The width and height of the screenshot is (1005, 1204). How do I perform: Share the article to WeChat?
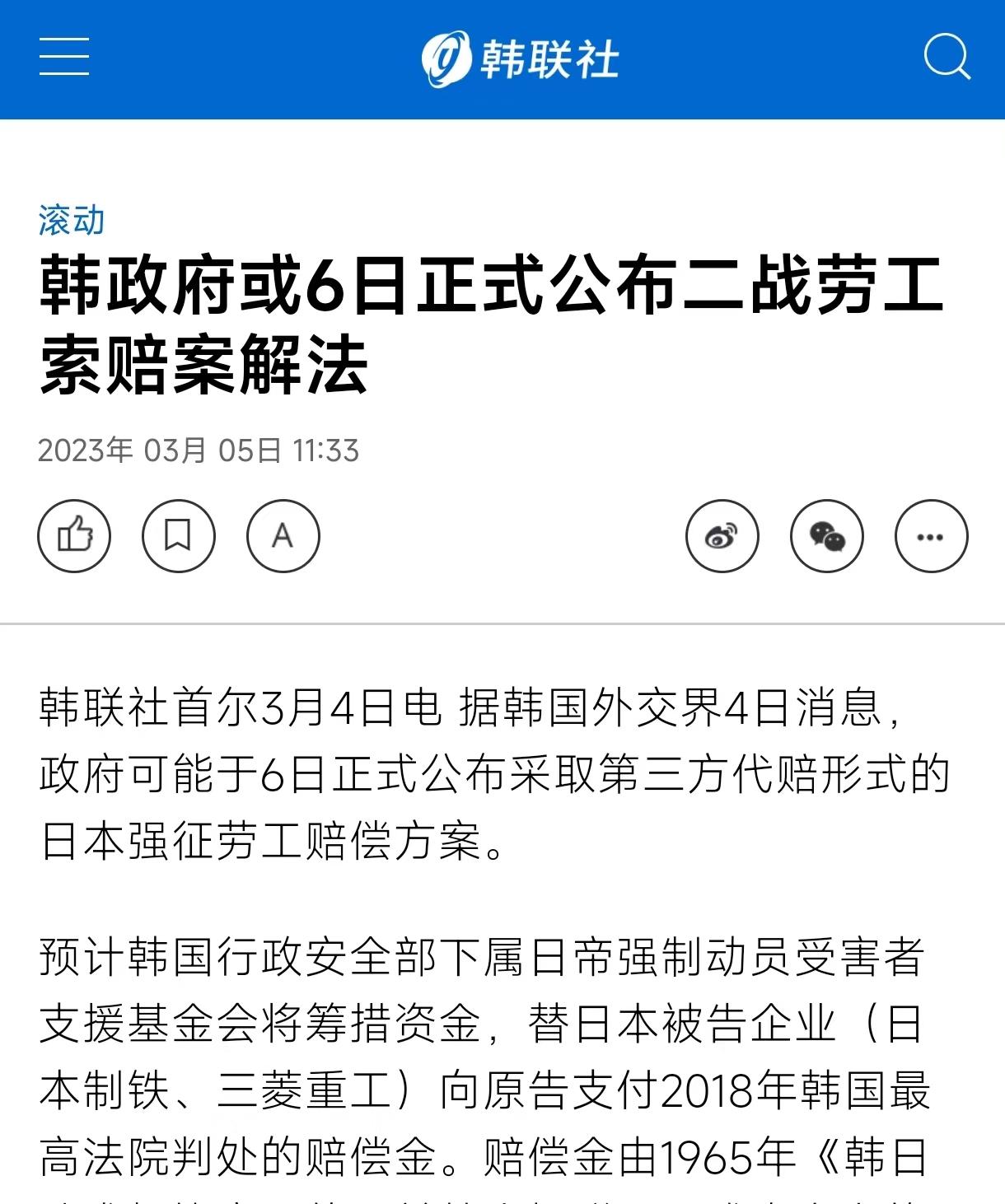(x=827, y=535)
